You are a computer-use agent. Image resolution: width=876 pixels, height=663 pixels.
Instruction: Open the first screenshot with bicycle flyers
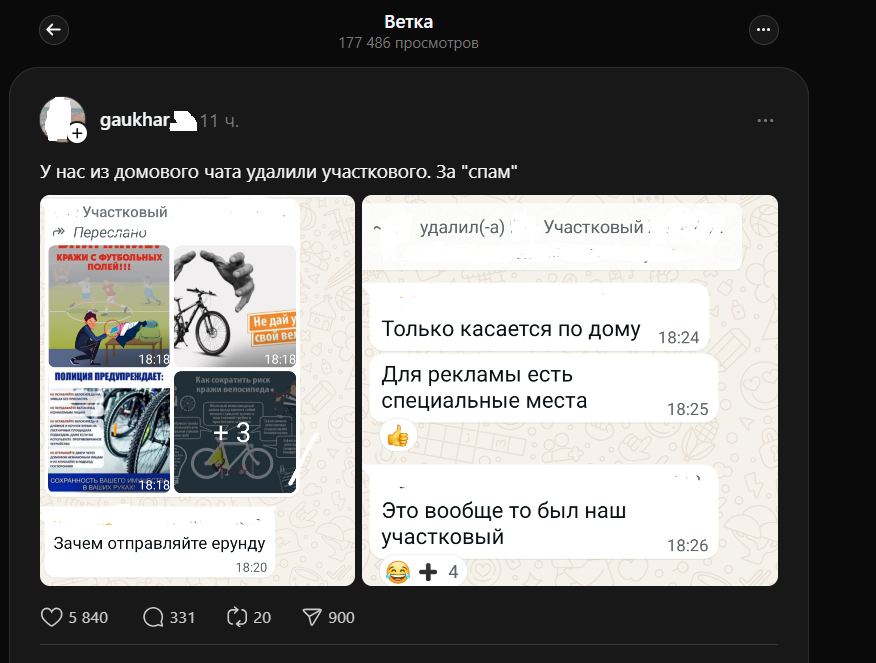[197, 390]
